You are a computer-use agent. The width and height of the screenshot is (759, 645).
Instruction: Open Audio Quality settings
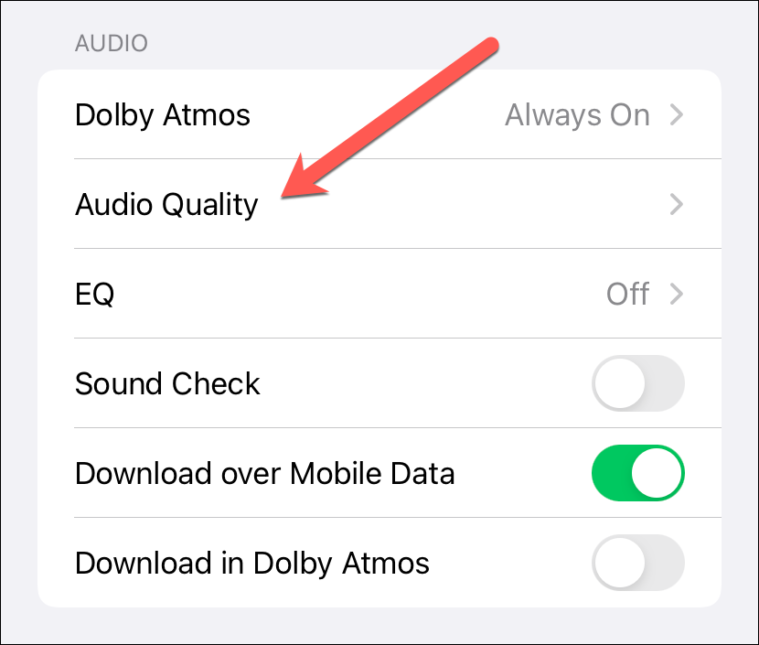(378, 204)
